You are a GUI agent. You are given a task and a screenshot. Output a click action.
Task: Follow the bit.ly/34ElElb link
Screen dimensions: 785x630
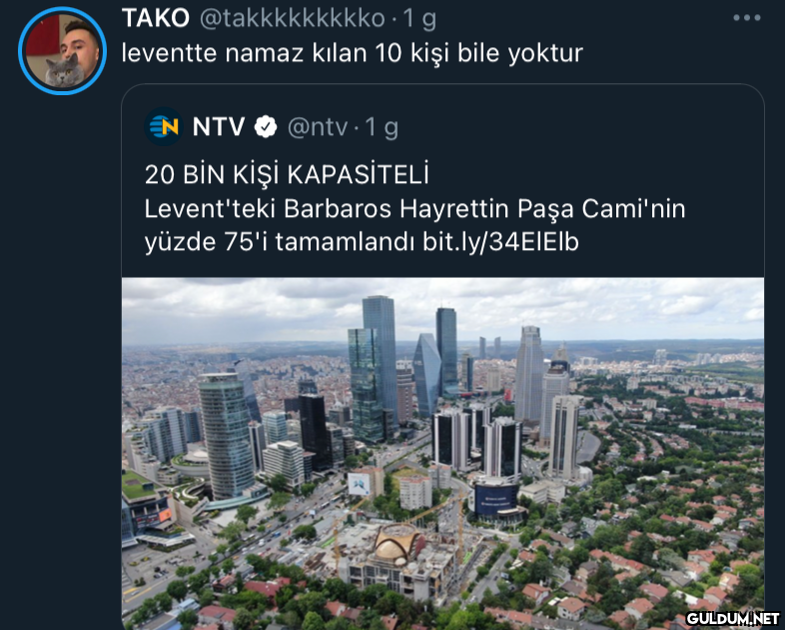[x=499, y=243]
